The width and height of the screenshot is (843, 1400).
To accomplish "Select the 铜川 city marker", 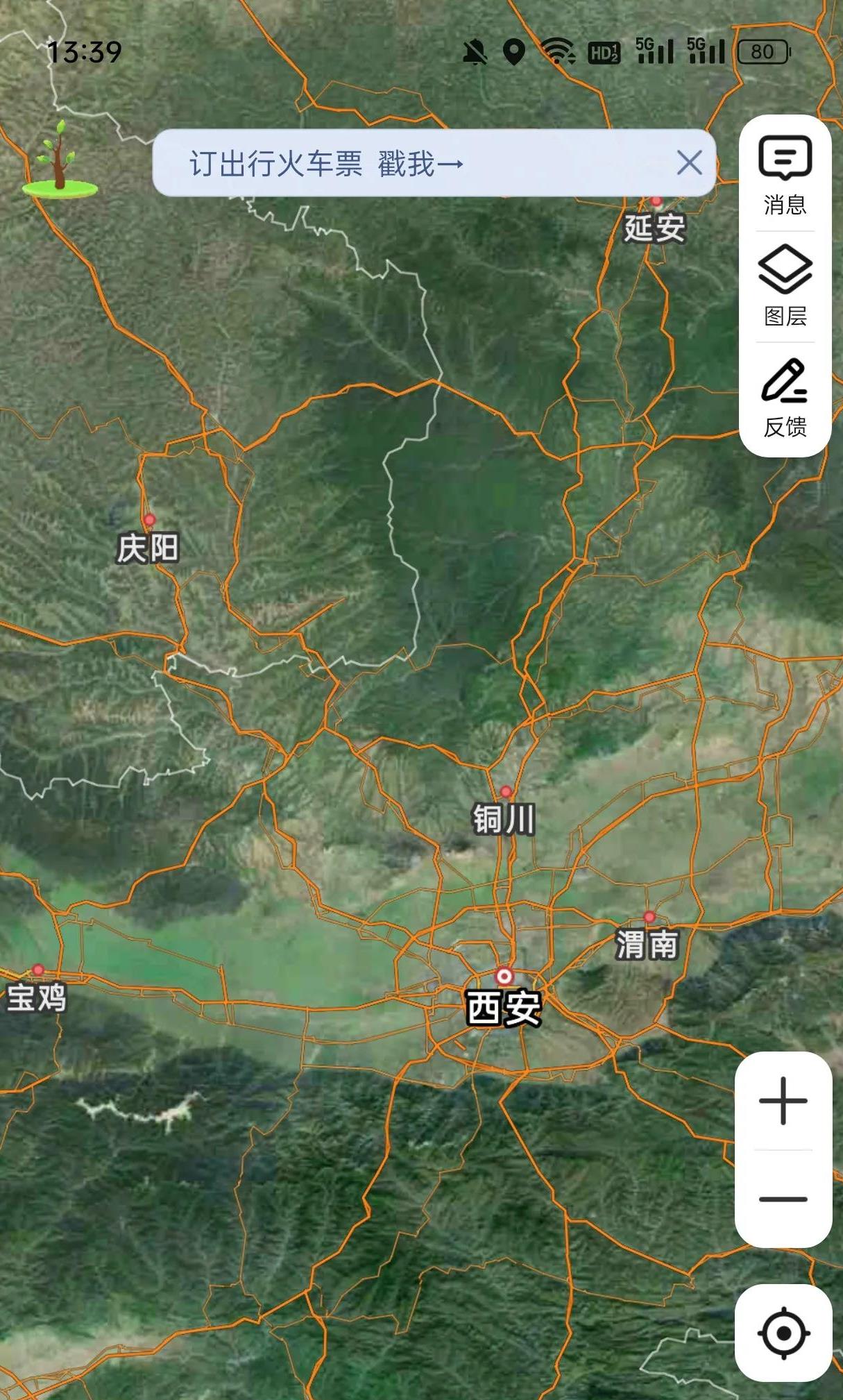I will pyautogui.click(x=506, y=793).
